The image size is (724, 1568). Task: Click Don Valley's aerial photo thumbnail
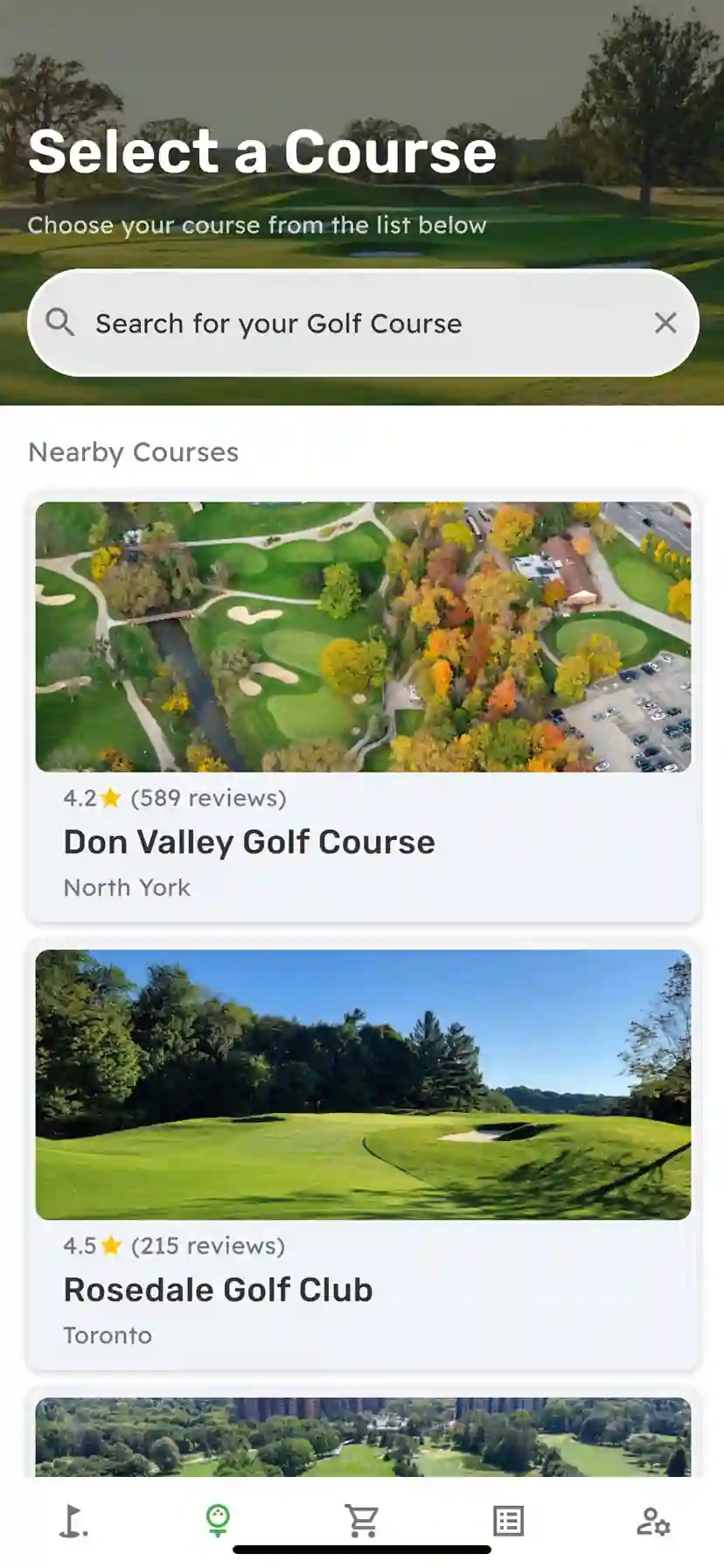point(362,637)
